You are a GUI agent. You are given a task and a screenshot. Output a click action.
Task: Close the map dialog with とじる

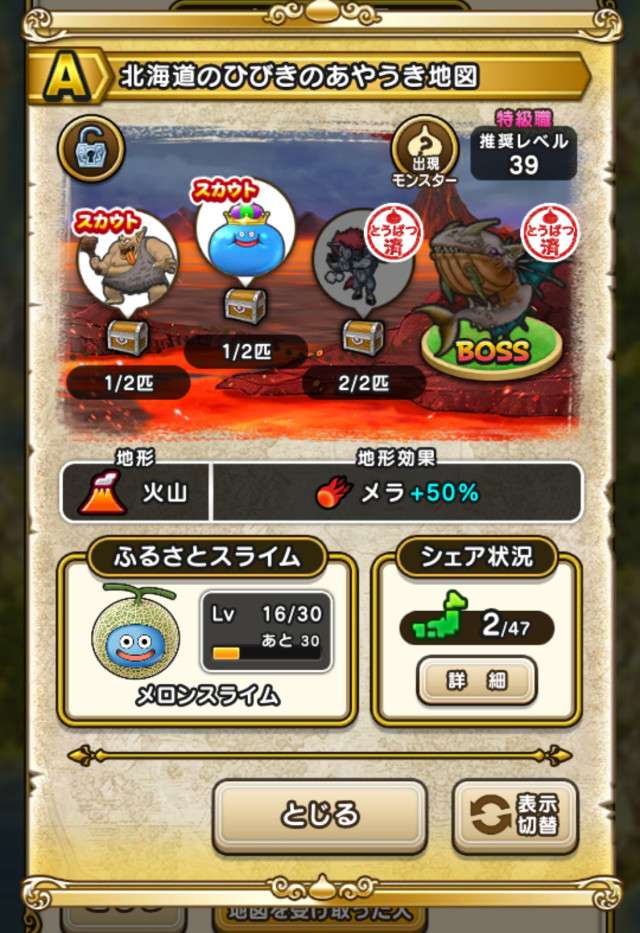320,814
